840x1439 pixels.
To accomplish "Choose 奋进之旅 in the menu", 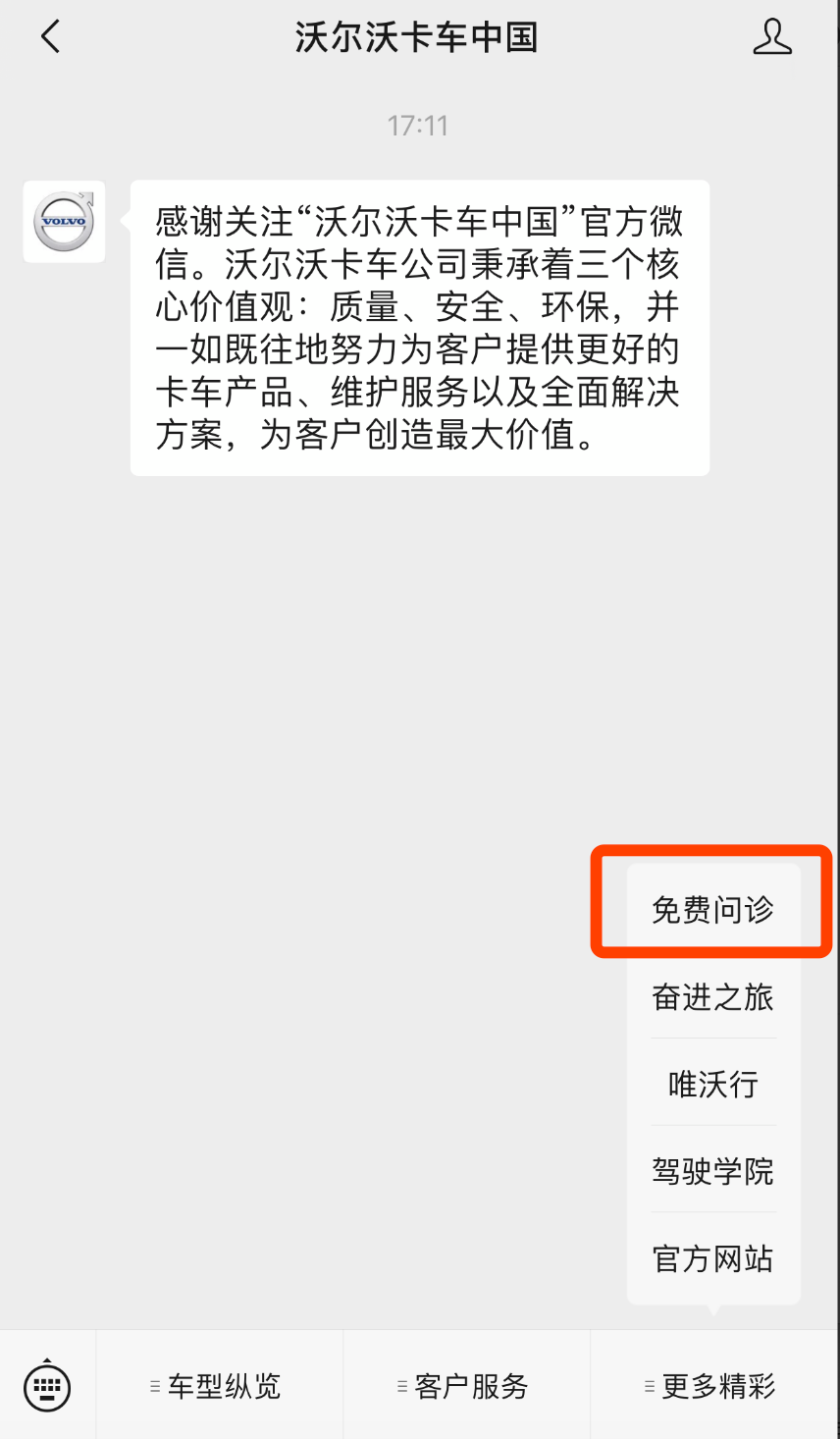I will pos(712,997).
